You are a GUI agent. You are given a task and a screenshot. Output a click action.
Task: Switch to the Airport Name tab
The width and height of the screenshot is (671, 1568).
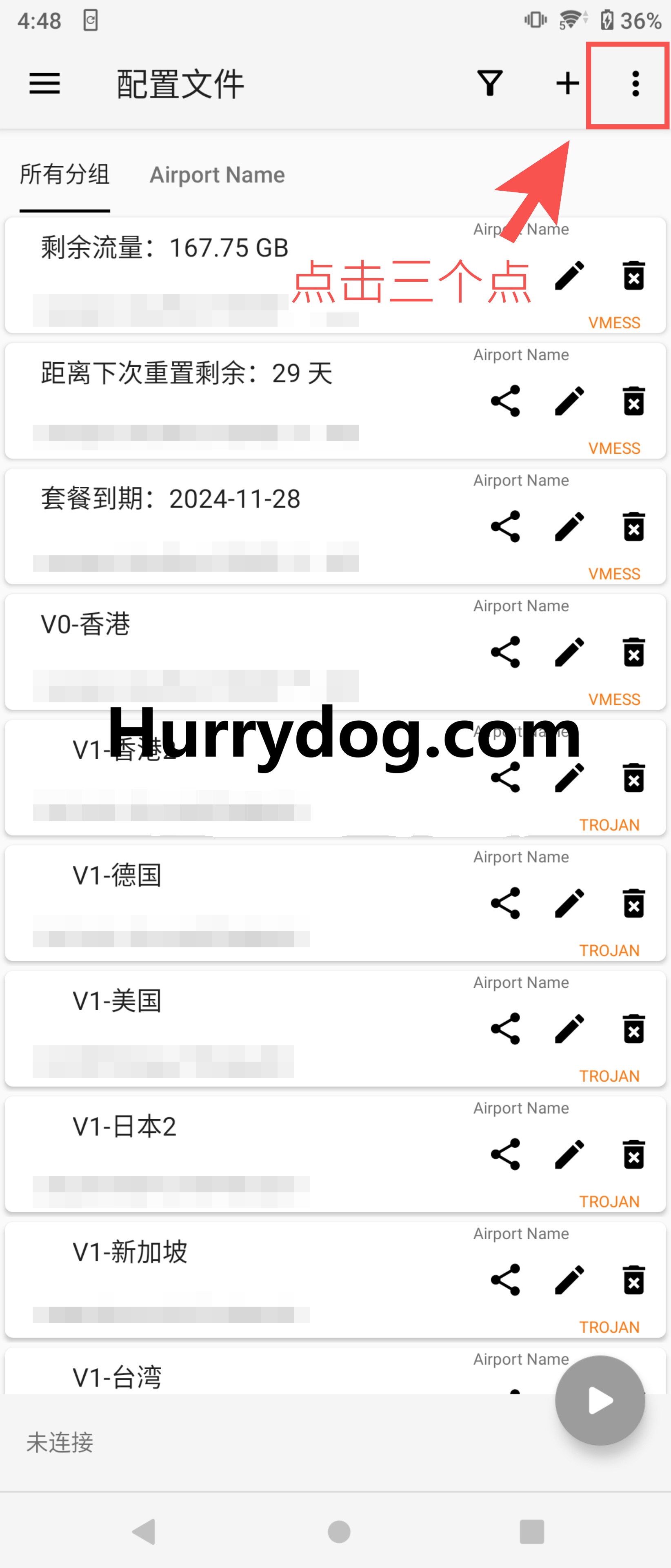click(x=217, y=175)
